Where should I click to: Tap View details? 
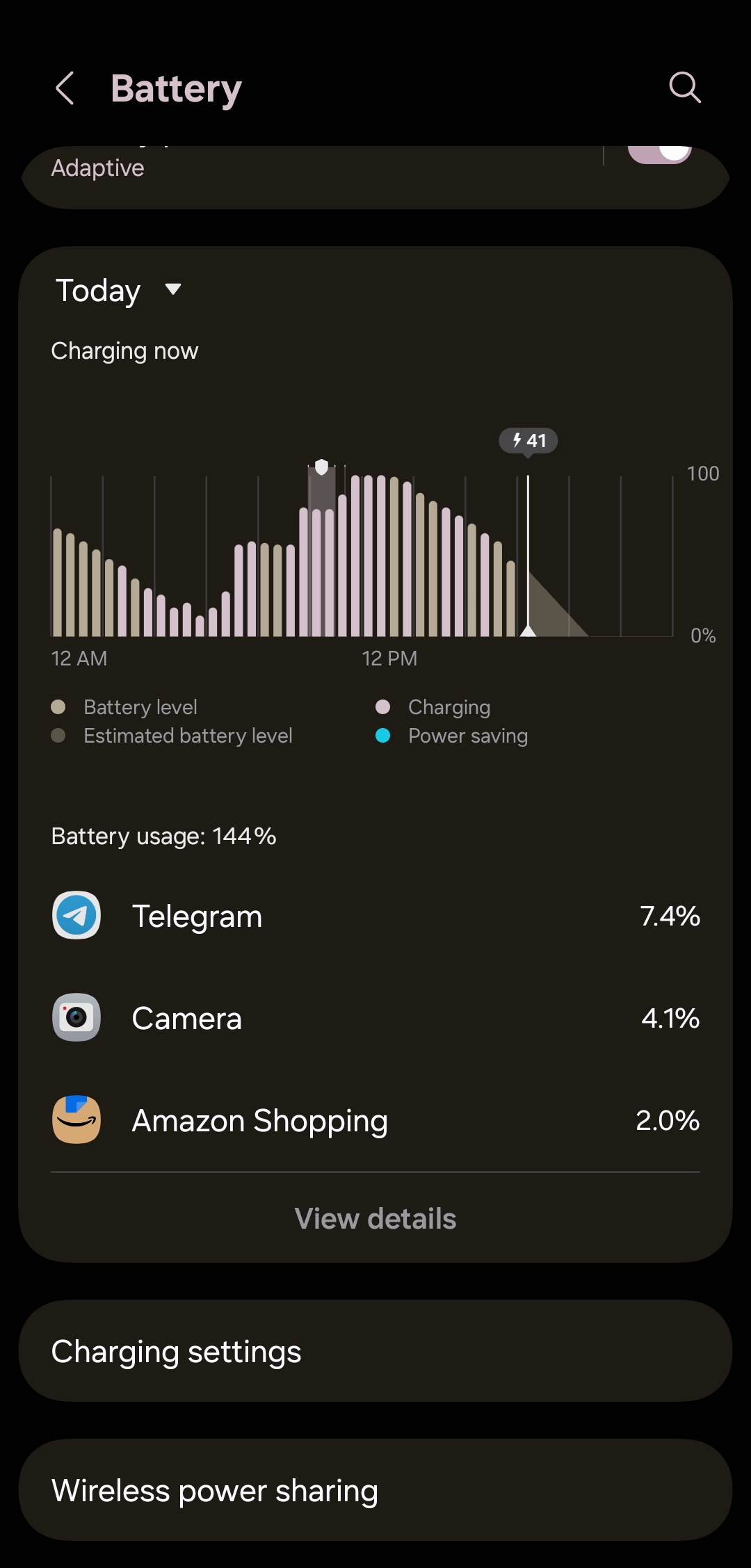[x=375, y=1218]
